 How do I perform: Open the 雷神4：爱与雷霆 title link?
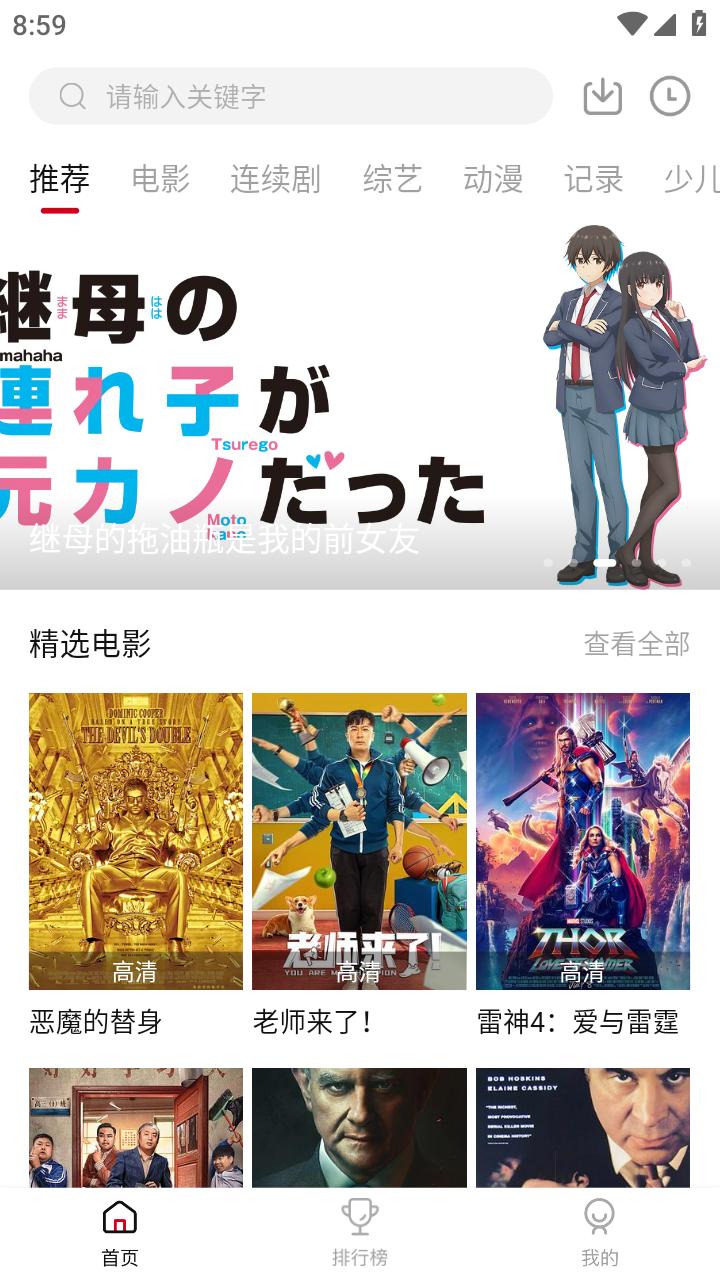coord(583,1022)
